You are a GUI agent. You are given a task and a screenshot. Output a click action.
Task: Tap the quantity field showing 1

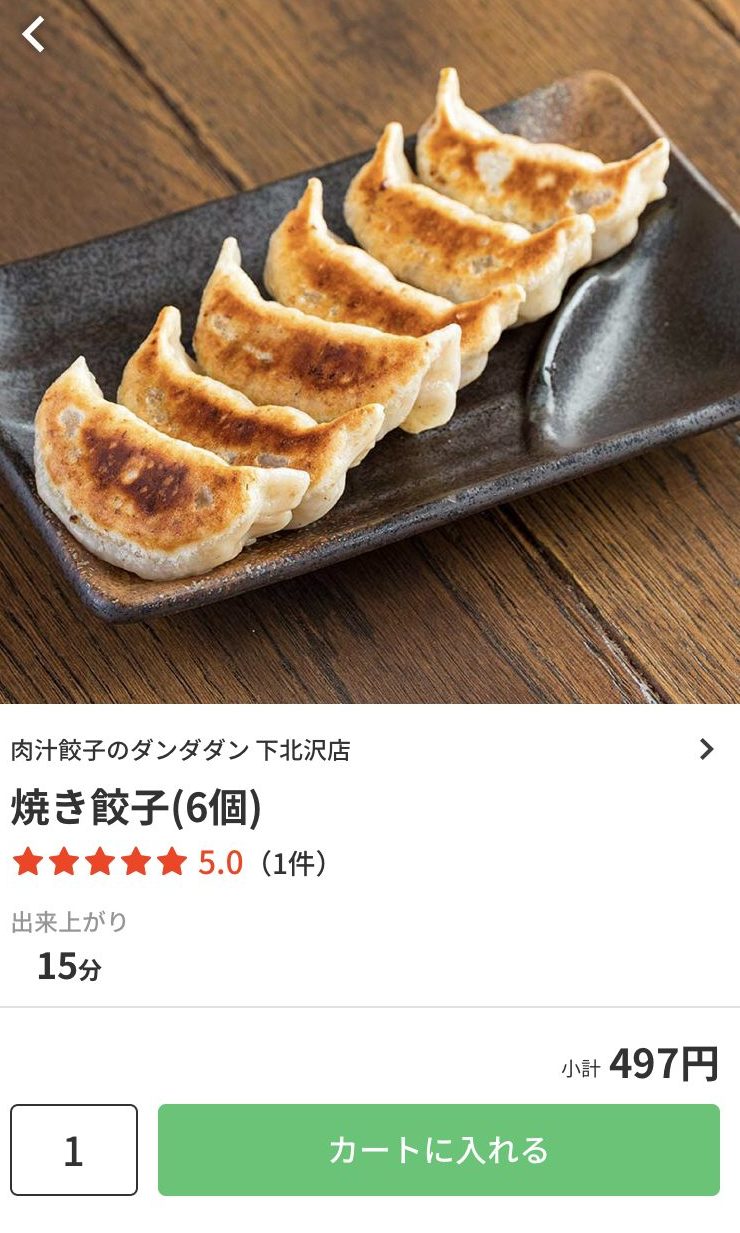74,1150
